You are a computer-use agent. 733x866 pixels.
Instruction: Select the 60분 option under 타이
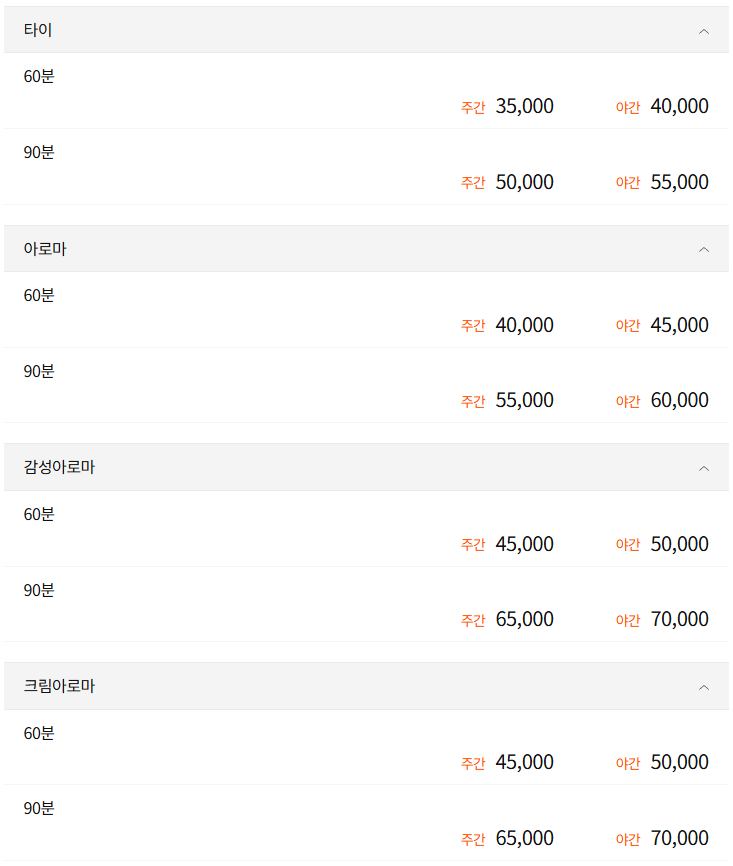[37, 76]
